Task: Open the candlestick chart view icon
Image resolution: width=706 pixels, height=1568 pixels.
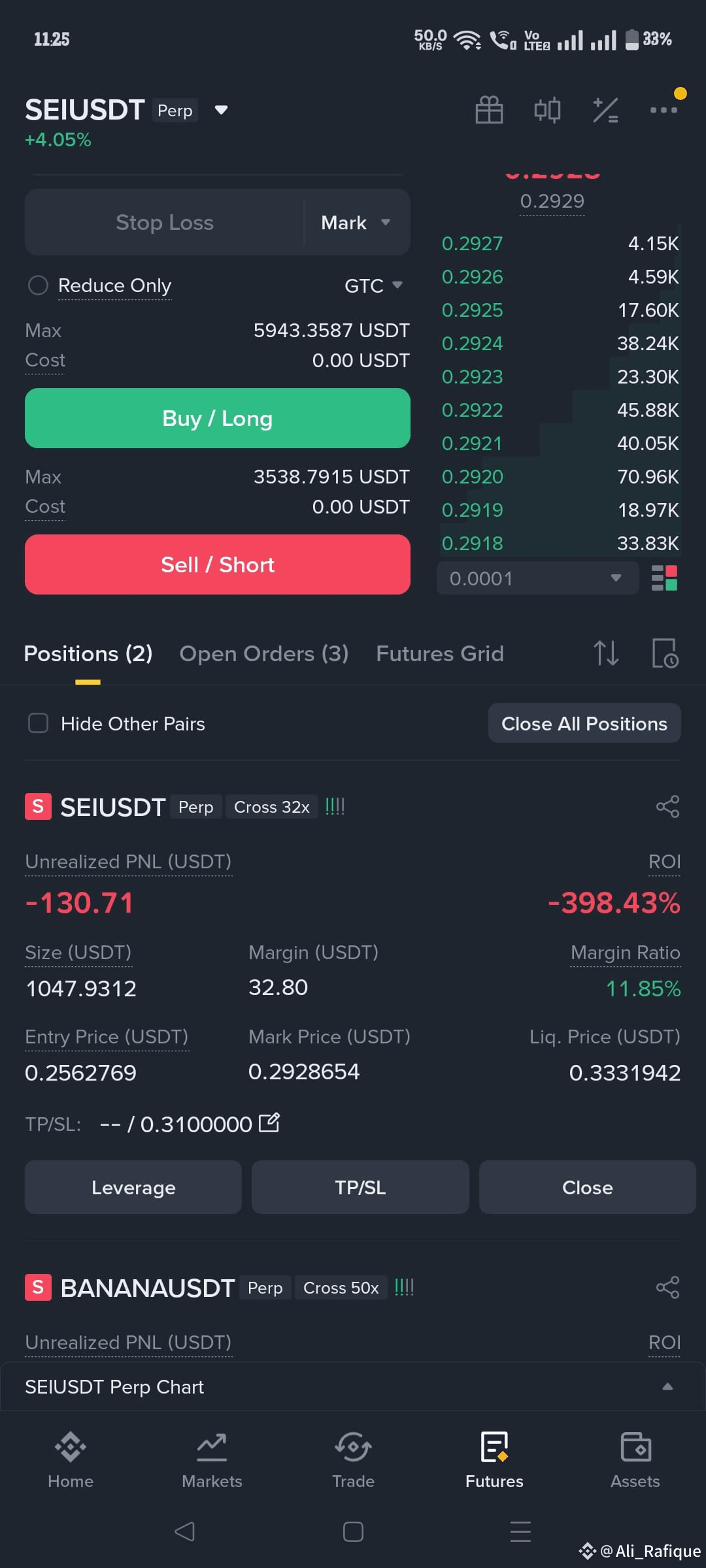Action: [x=546, y=109]
